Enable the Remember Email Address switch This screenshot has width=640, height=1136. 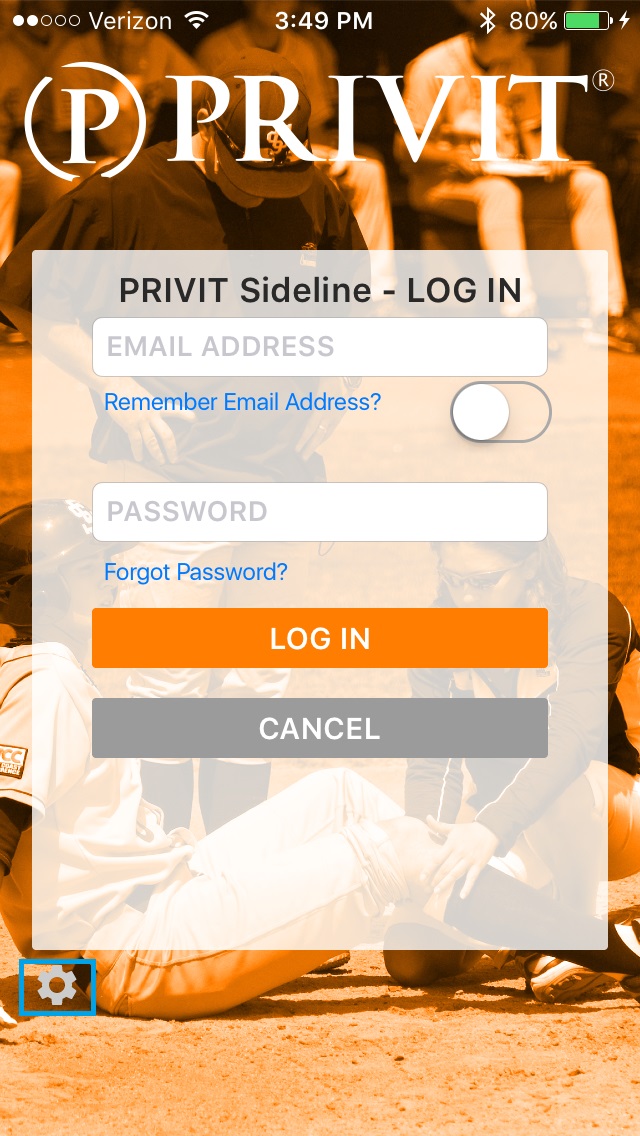click(x=501, y=412)
